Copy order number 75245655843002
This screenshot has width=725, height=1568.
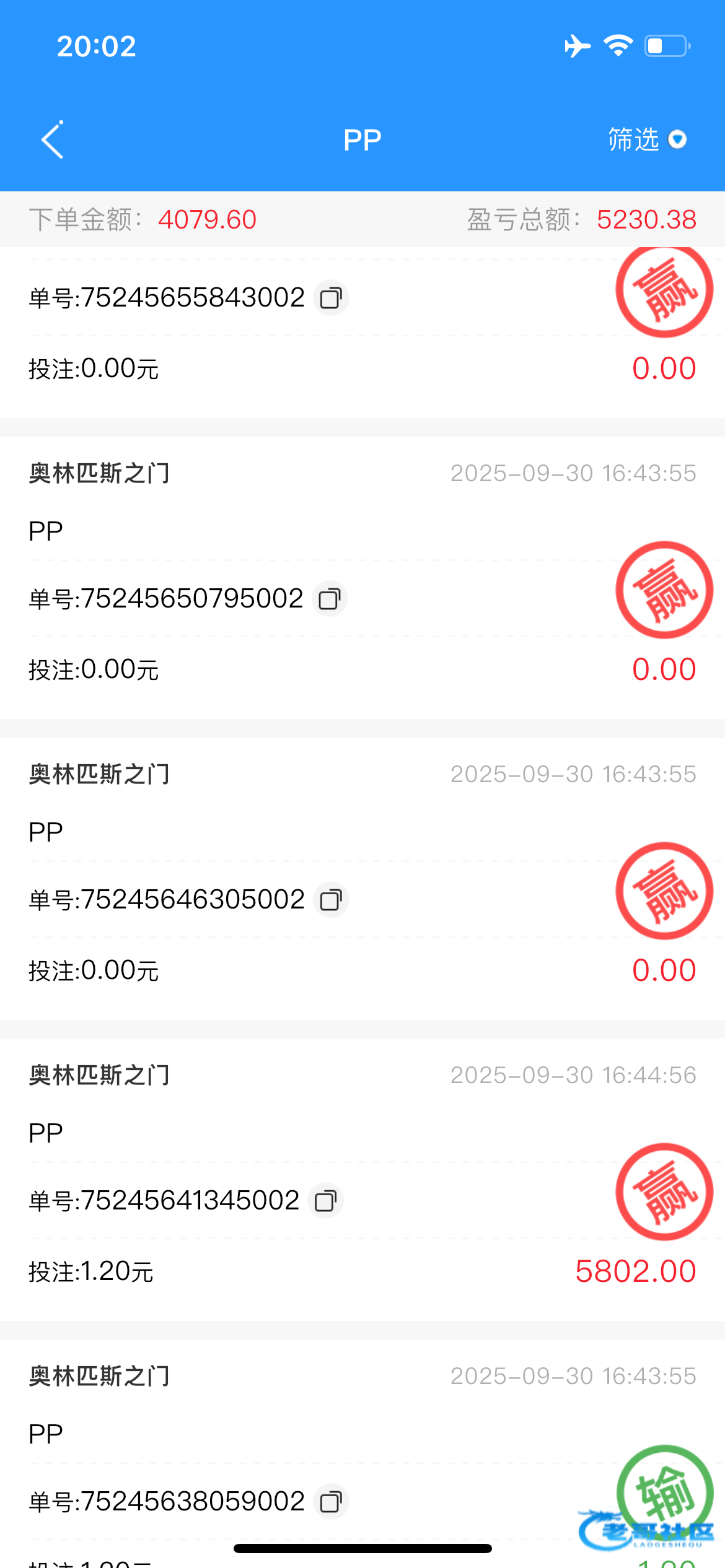331,298
